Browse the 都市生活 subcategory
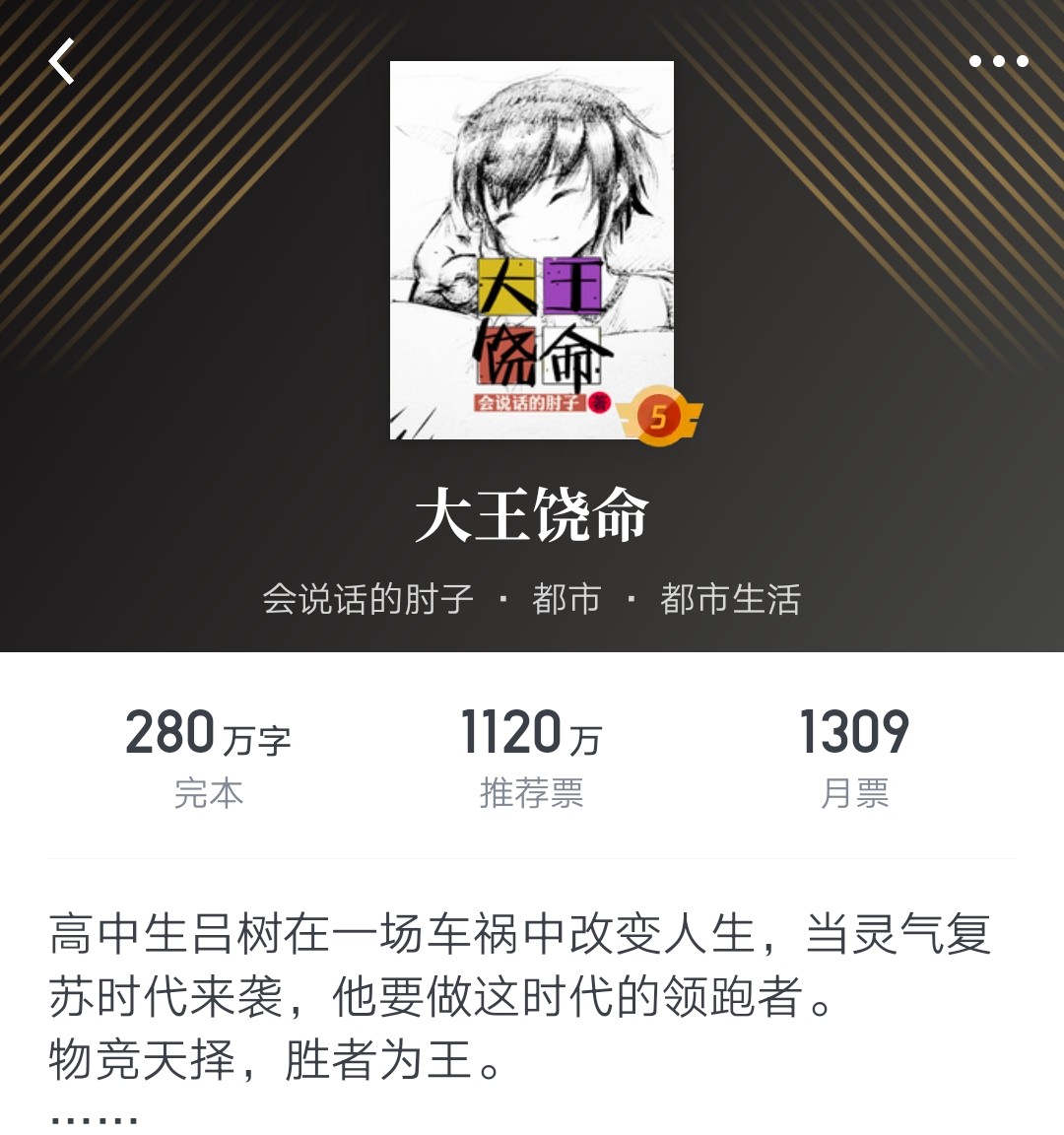This screenshot has width=1064, height=1135. pos(730,599)
